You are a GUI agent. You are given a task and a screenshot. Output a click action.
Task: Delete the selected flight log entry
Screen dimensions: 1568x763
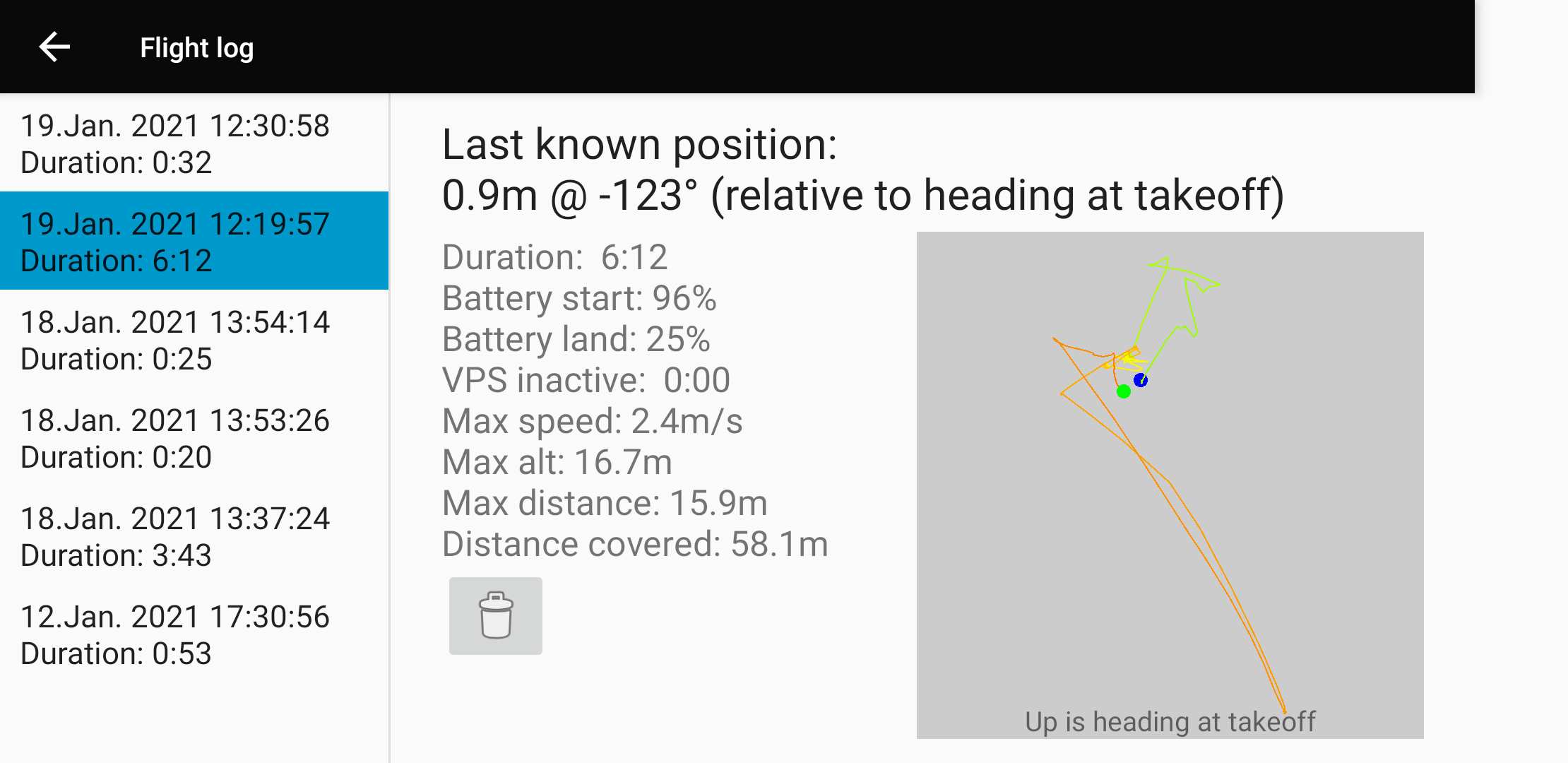coord(495,616)
